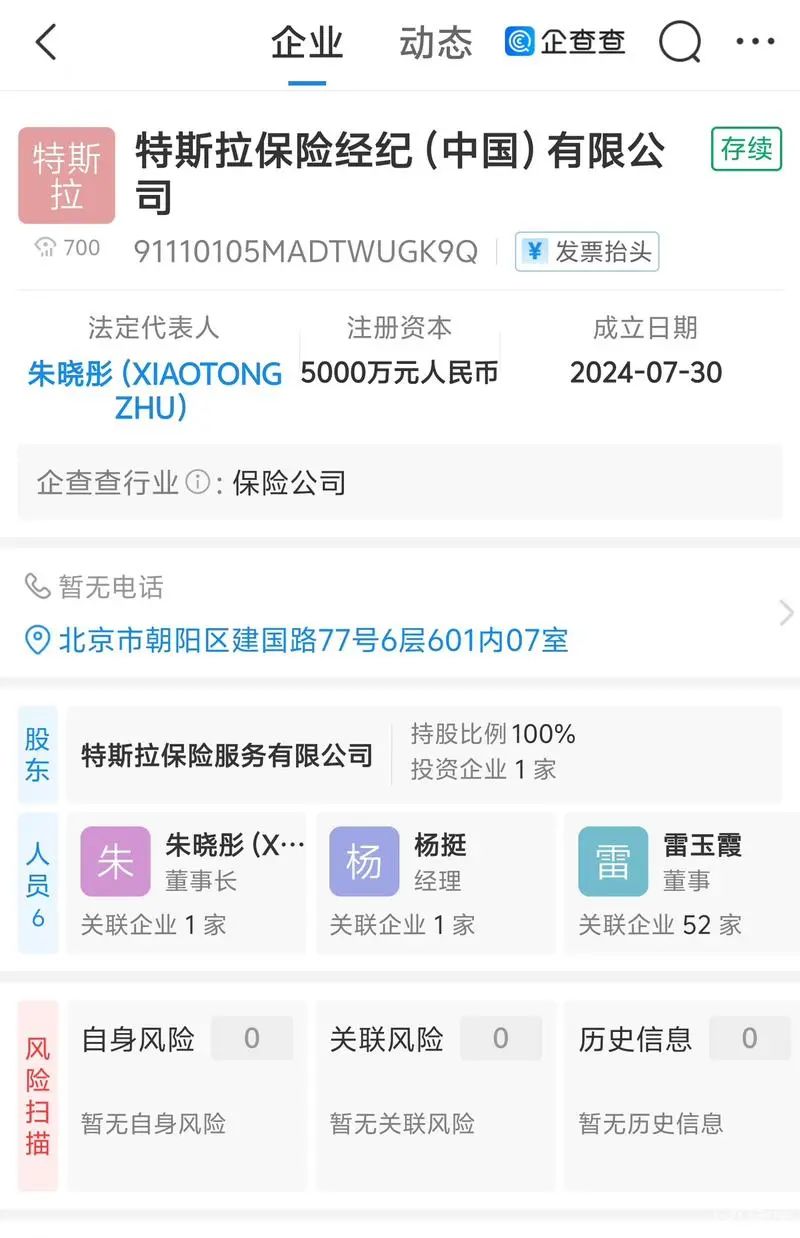Expand contact details chevron

click(x=786, y=613)
